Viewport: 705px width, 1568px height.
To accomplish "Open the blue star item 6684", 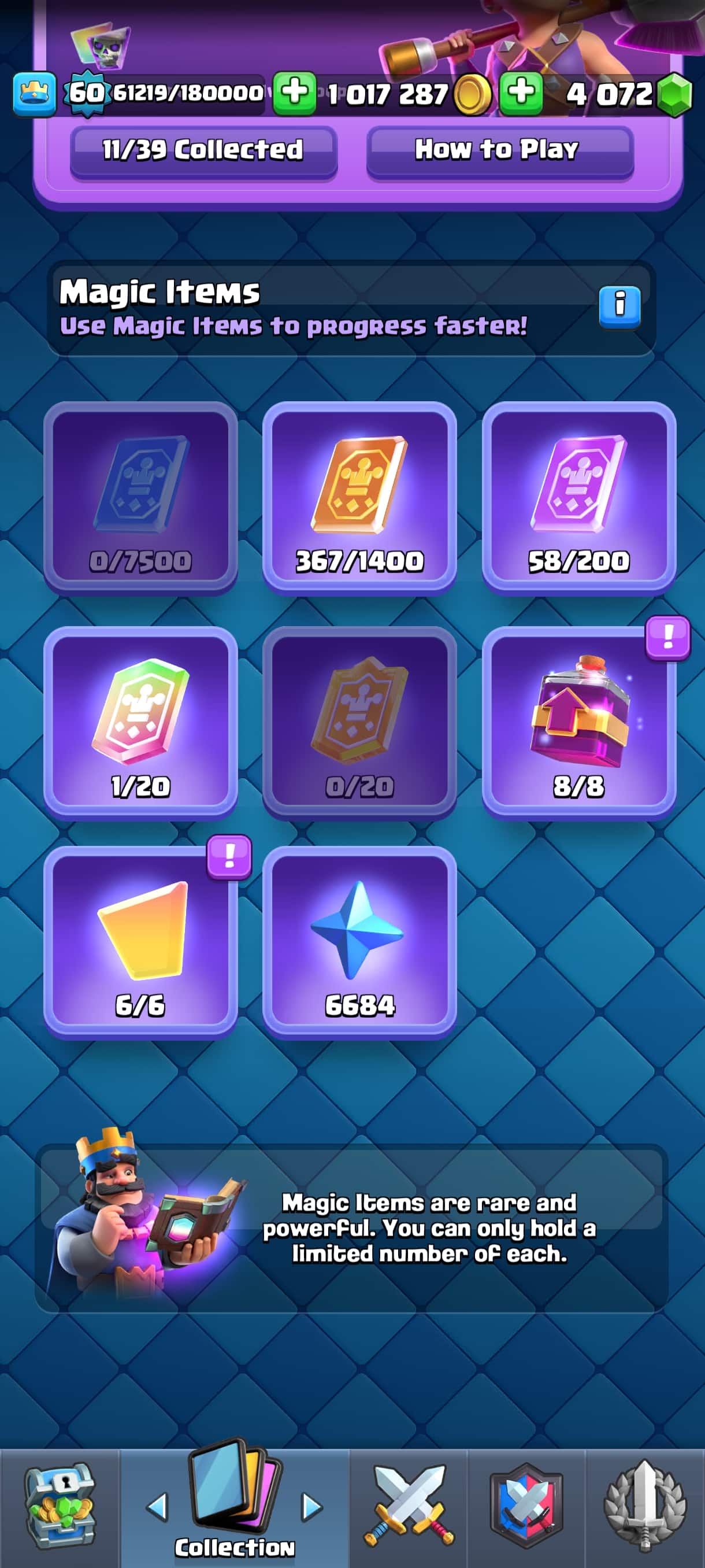I will click(x=359, y=942).
